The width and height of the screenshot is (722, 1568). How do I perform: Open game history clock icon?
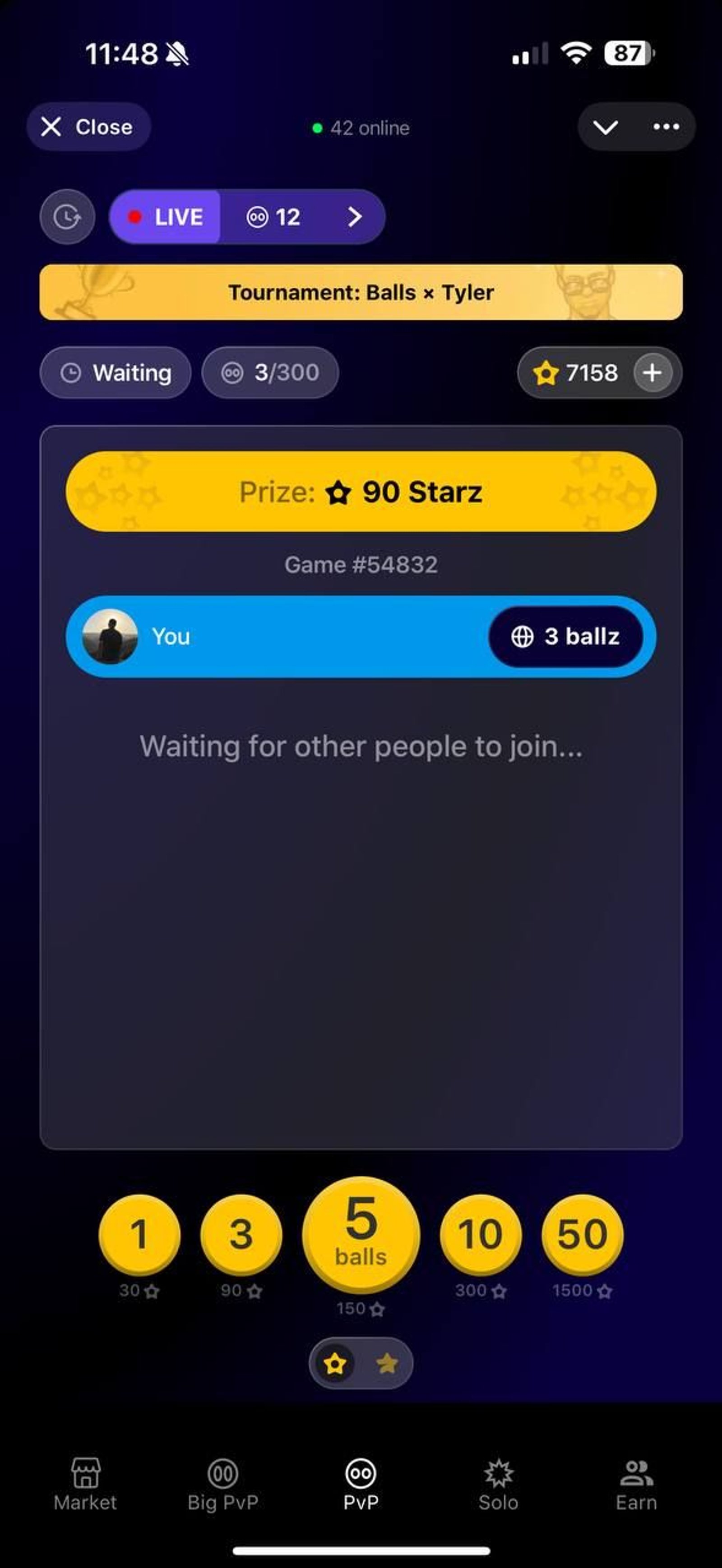[67, 217]
